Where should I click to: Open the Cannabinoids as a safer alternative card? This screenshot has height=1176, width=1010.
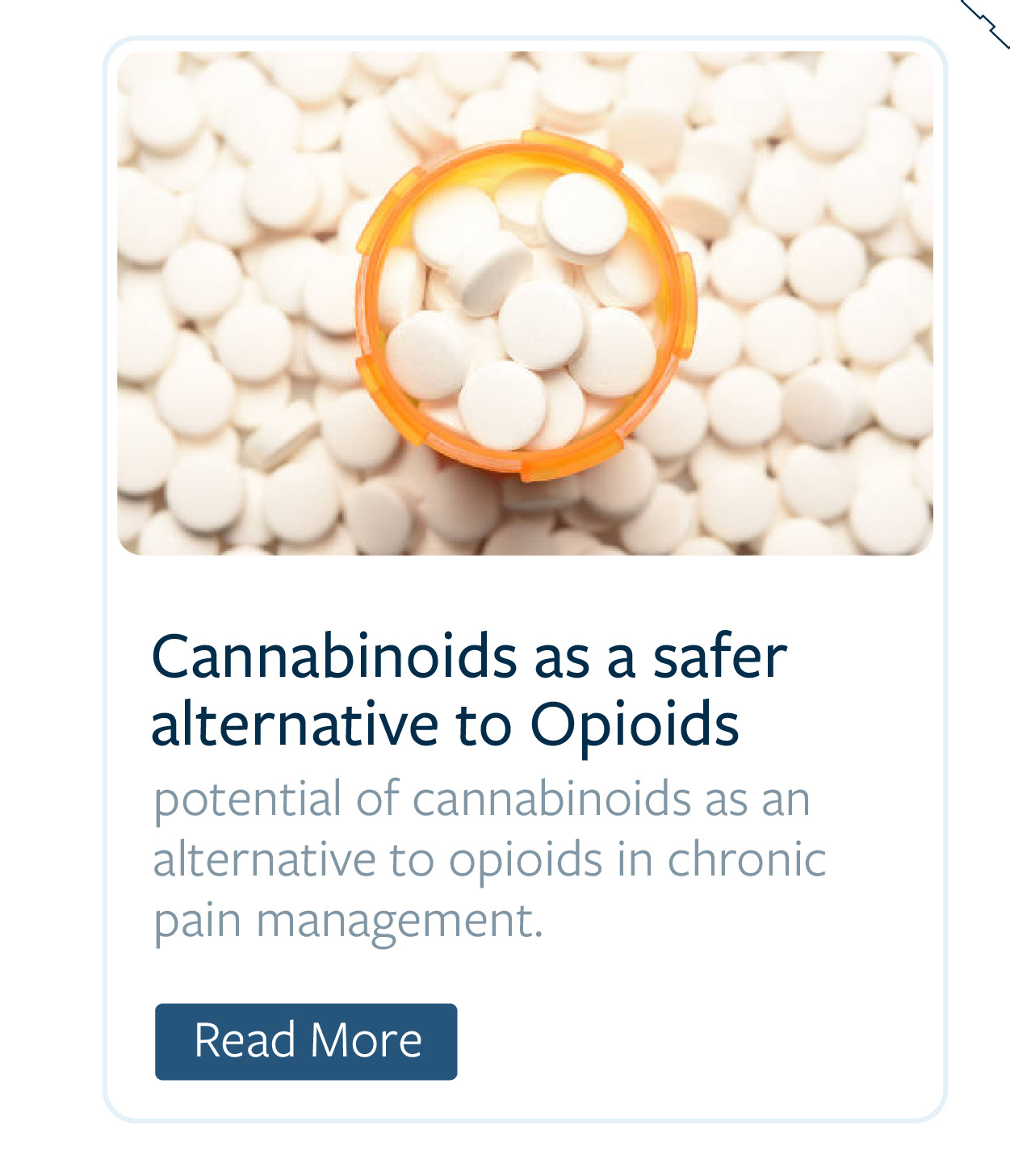468,689
